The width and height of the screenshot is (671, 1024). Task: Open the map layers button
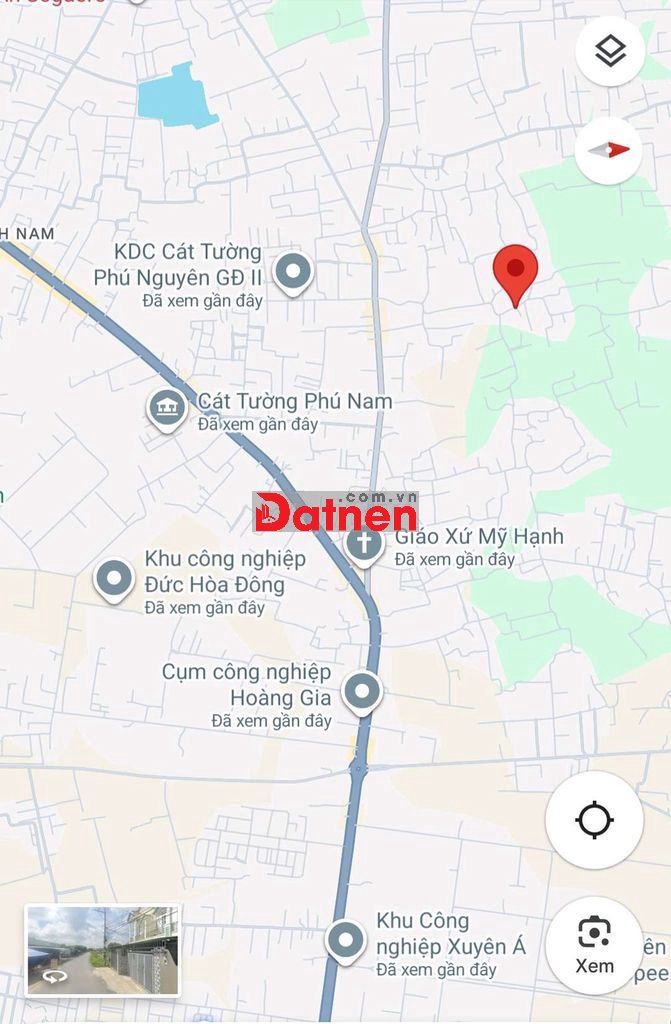pyautogui.click(x=609, y=51)
